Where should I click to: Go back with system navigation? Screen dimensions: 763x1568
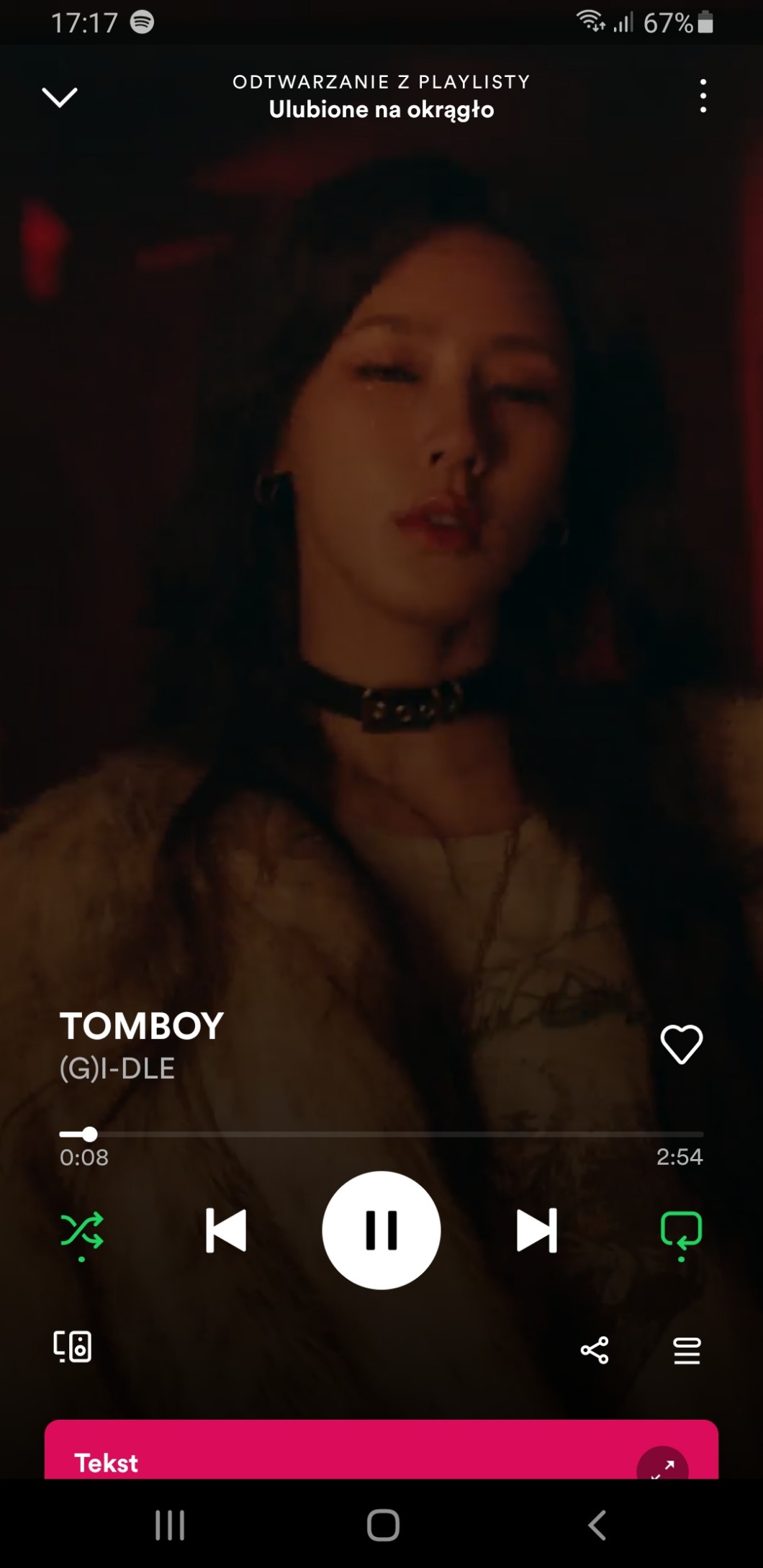[597, 1525]
